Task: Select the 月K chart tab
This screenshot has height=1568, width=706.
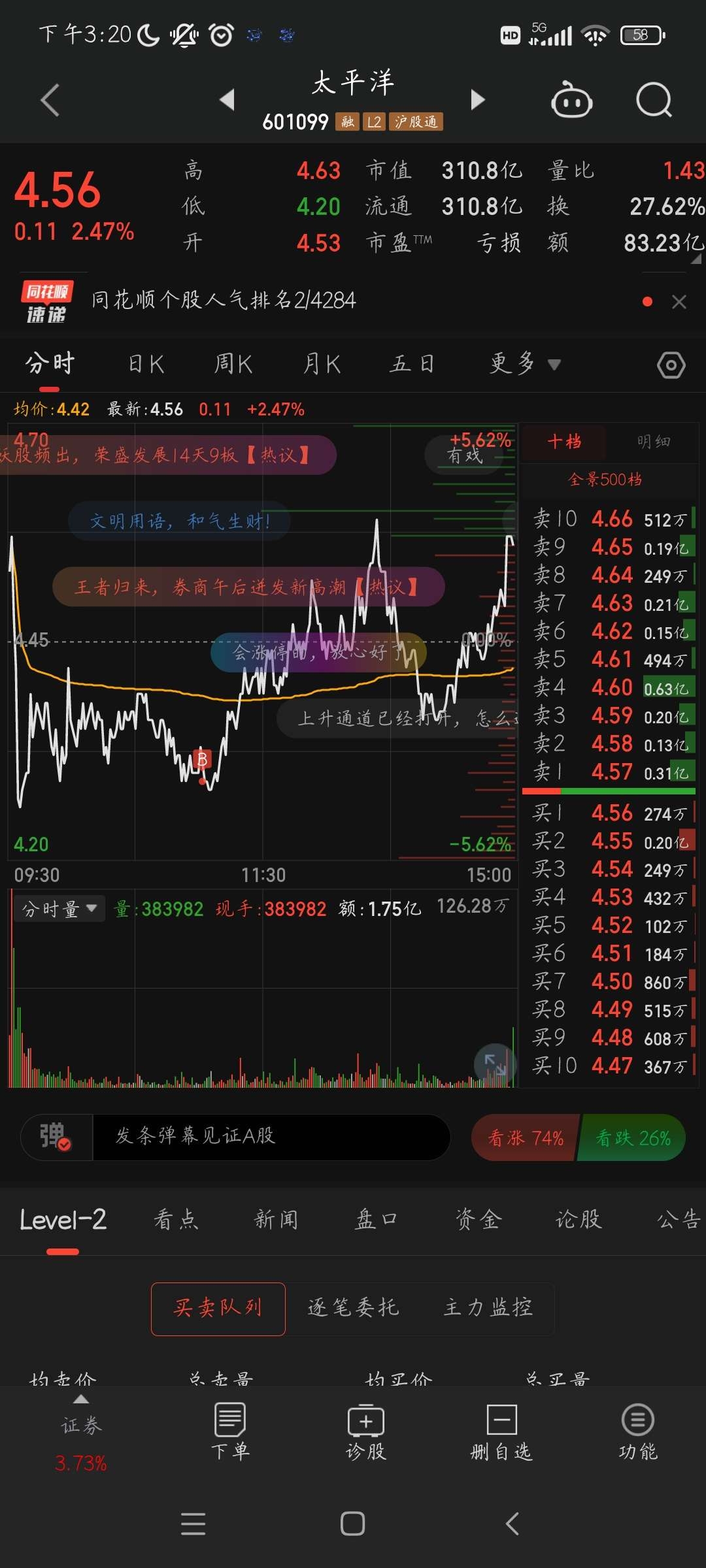Action: point(322,364)
